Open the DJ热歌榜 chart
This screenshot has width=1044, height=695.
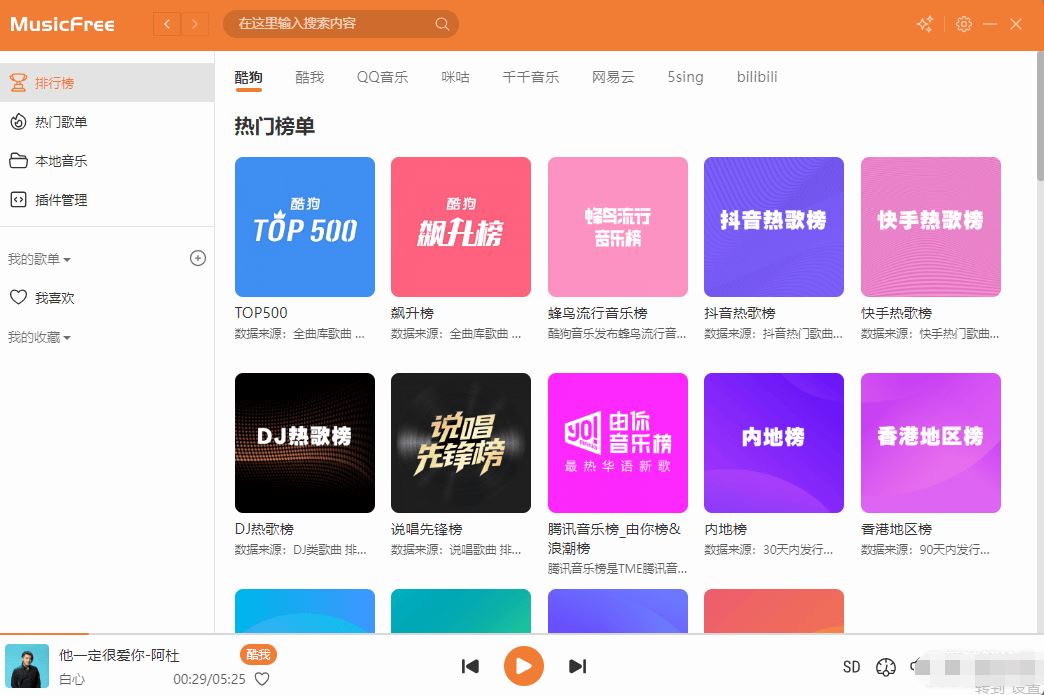click(304, 443)
